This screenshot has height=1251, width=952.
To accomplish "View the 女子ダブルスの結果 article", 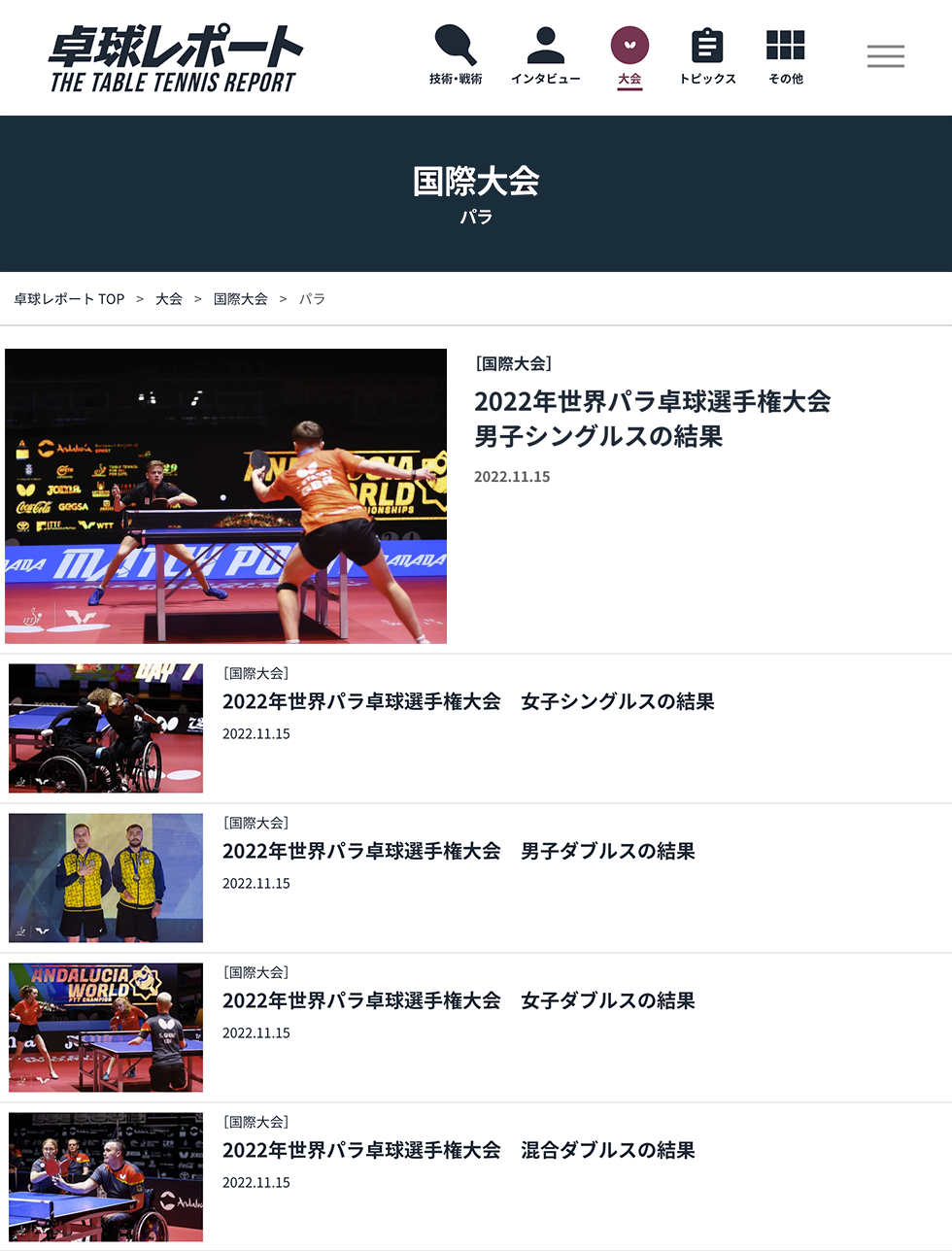I will tap(459, 1000).
